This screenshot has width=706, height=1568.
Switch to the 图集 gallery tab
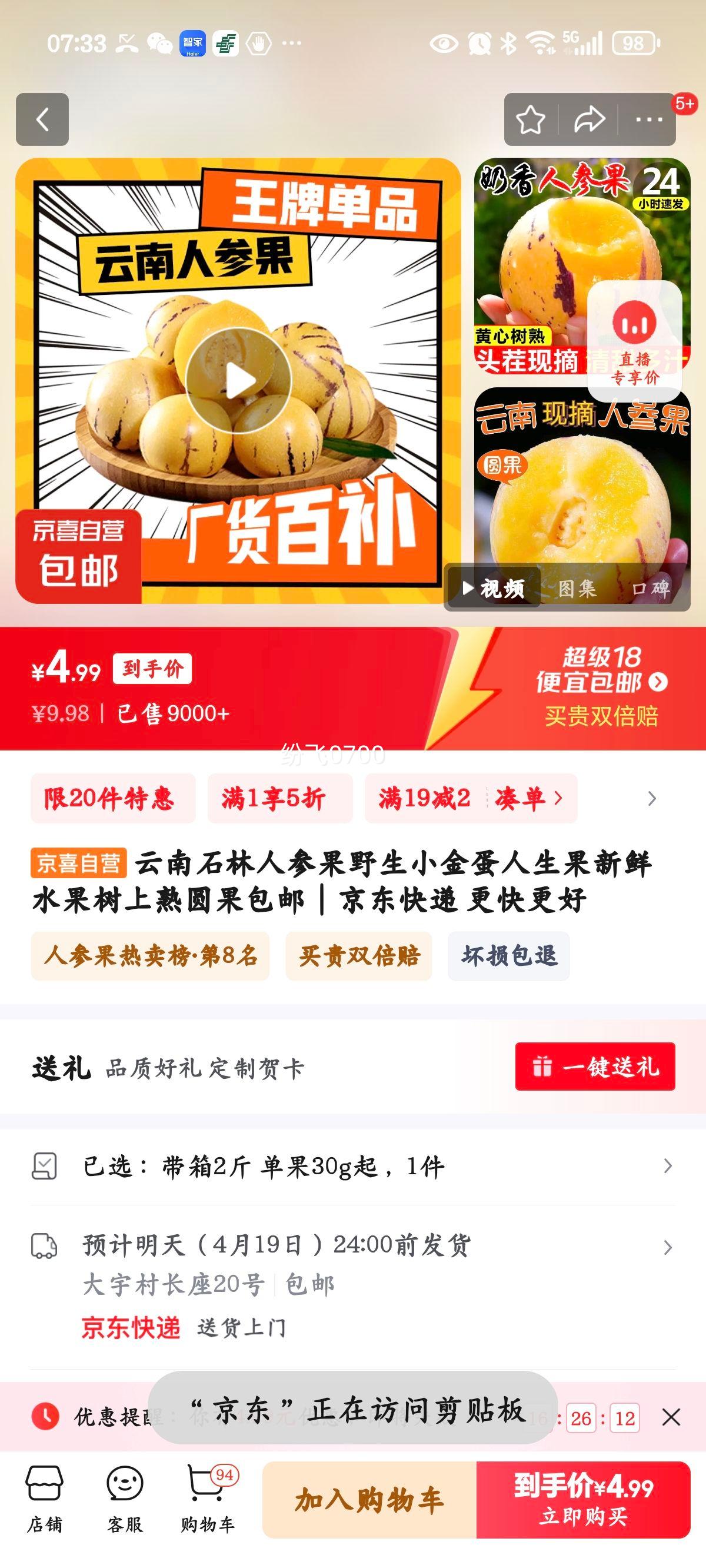pos(577,589)
